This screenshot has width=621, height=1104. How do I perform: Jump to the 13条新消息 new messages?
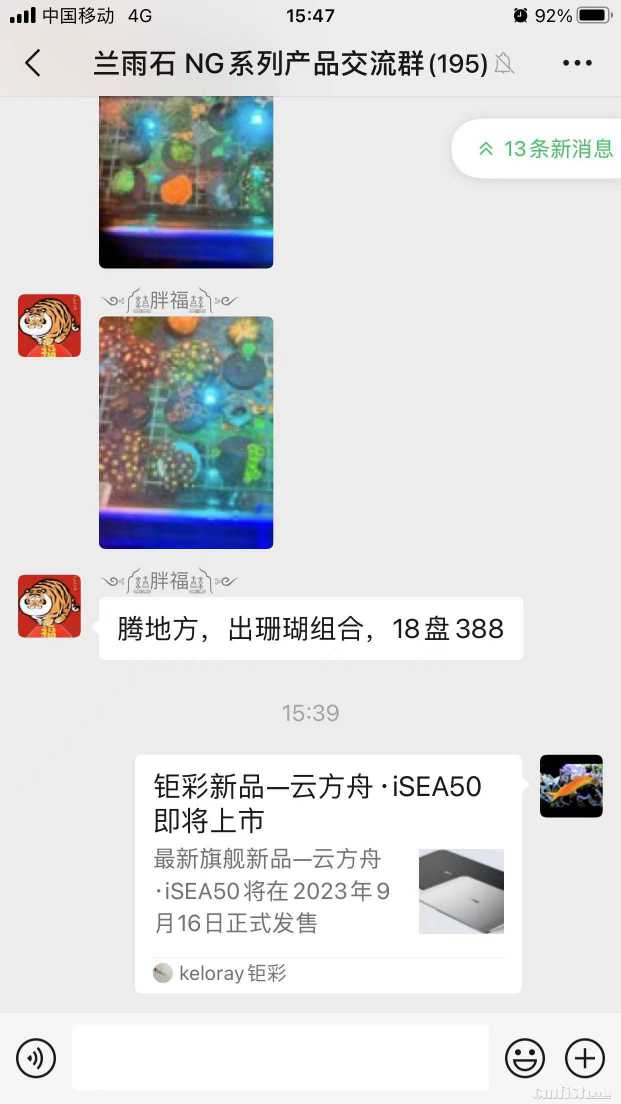point(545,149)
